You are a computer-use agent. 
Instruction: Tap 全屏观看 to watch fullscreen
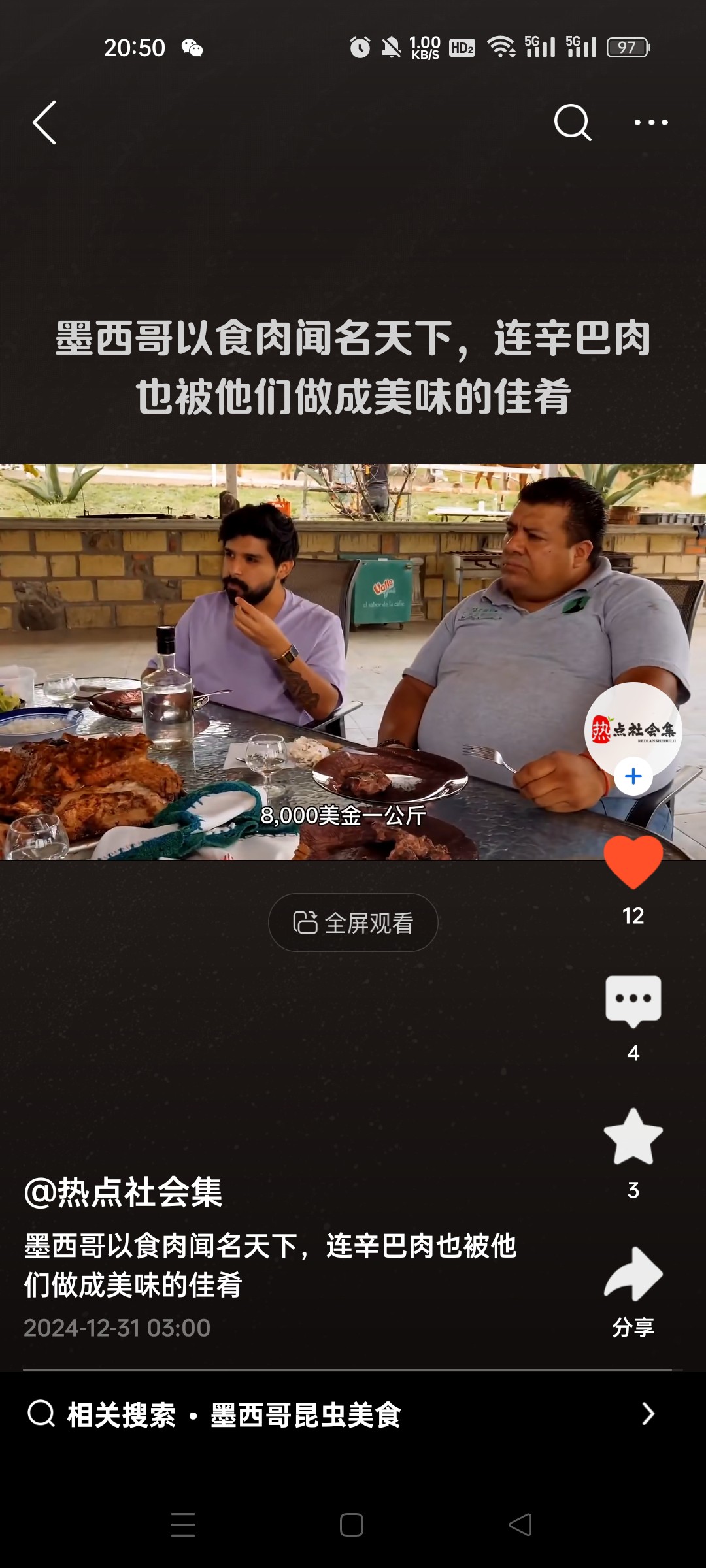coord(353,923)
